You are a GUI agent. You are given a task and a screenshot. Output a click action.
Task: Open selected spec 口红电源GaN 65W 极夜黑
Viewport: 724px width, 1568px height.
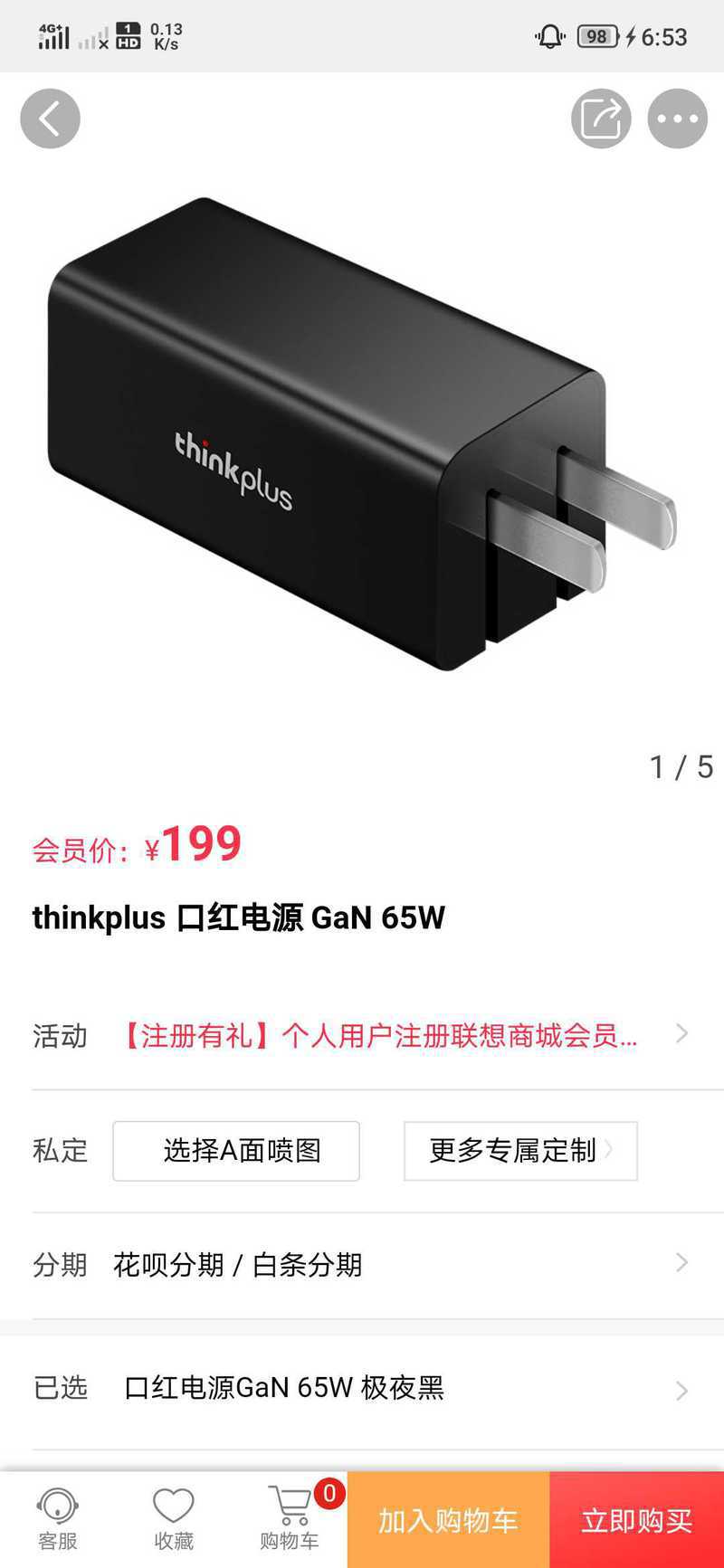click(x=362, y=1388)
